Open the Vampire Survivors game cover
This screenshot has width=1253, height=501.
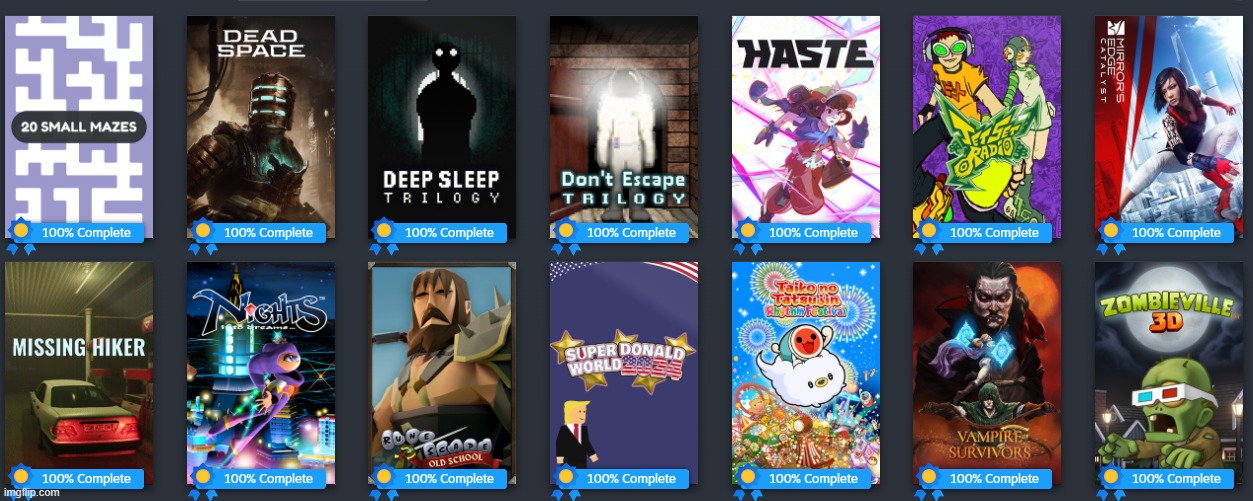(987, 370)
